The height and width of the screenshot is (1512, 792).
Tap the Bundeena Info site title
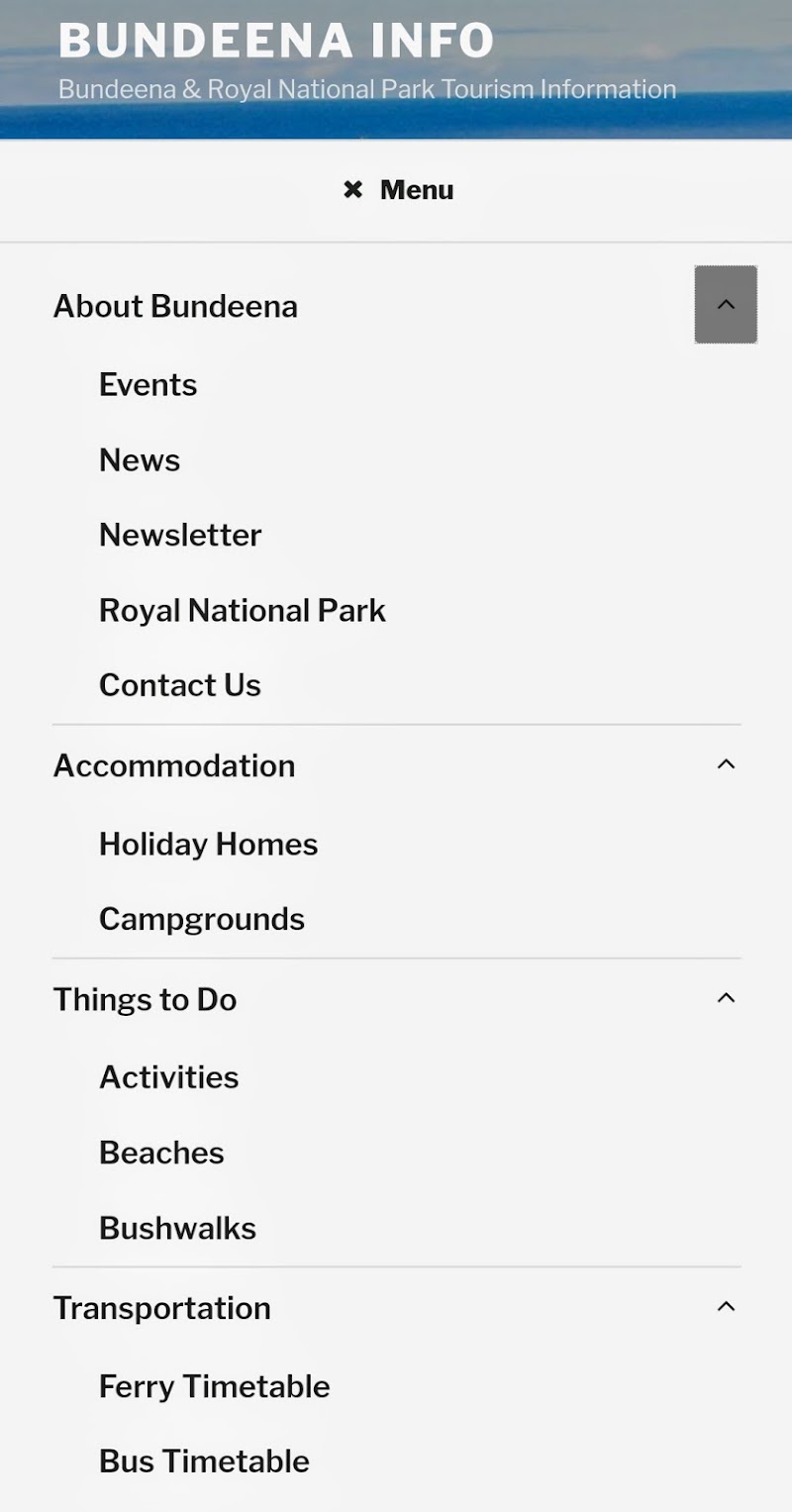click(x=276, y=42)
